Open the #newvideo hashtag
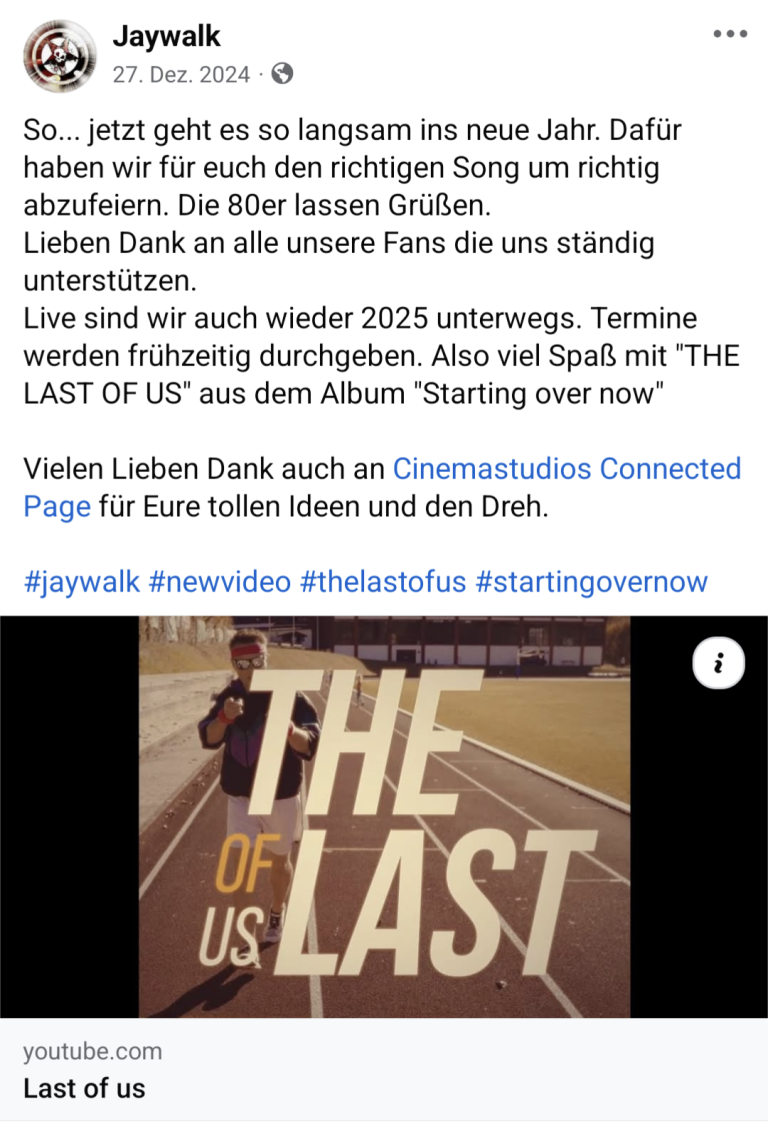 pos(220,581)
